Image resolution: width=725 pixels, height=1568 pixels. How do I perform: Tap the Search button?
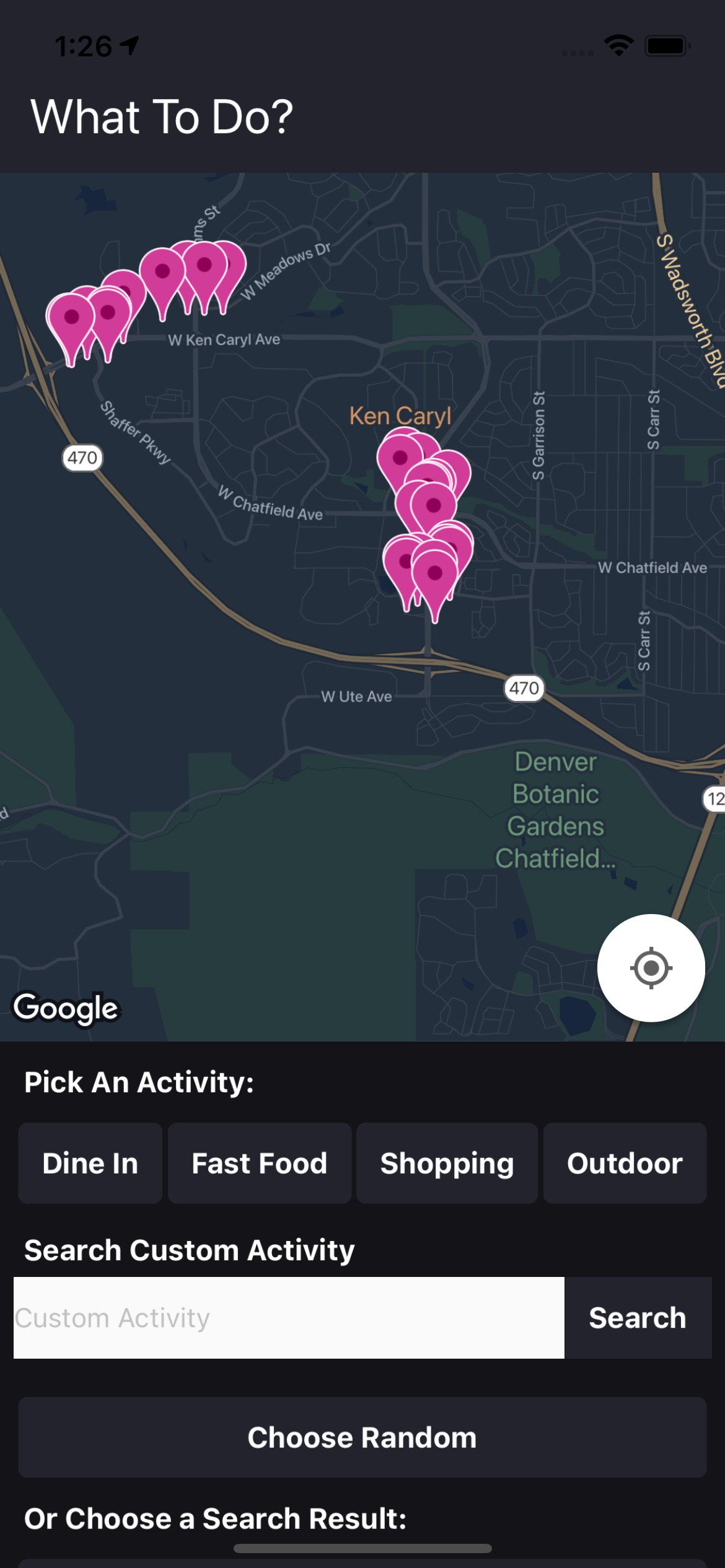click(x=638, y=1318)
